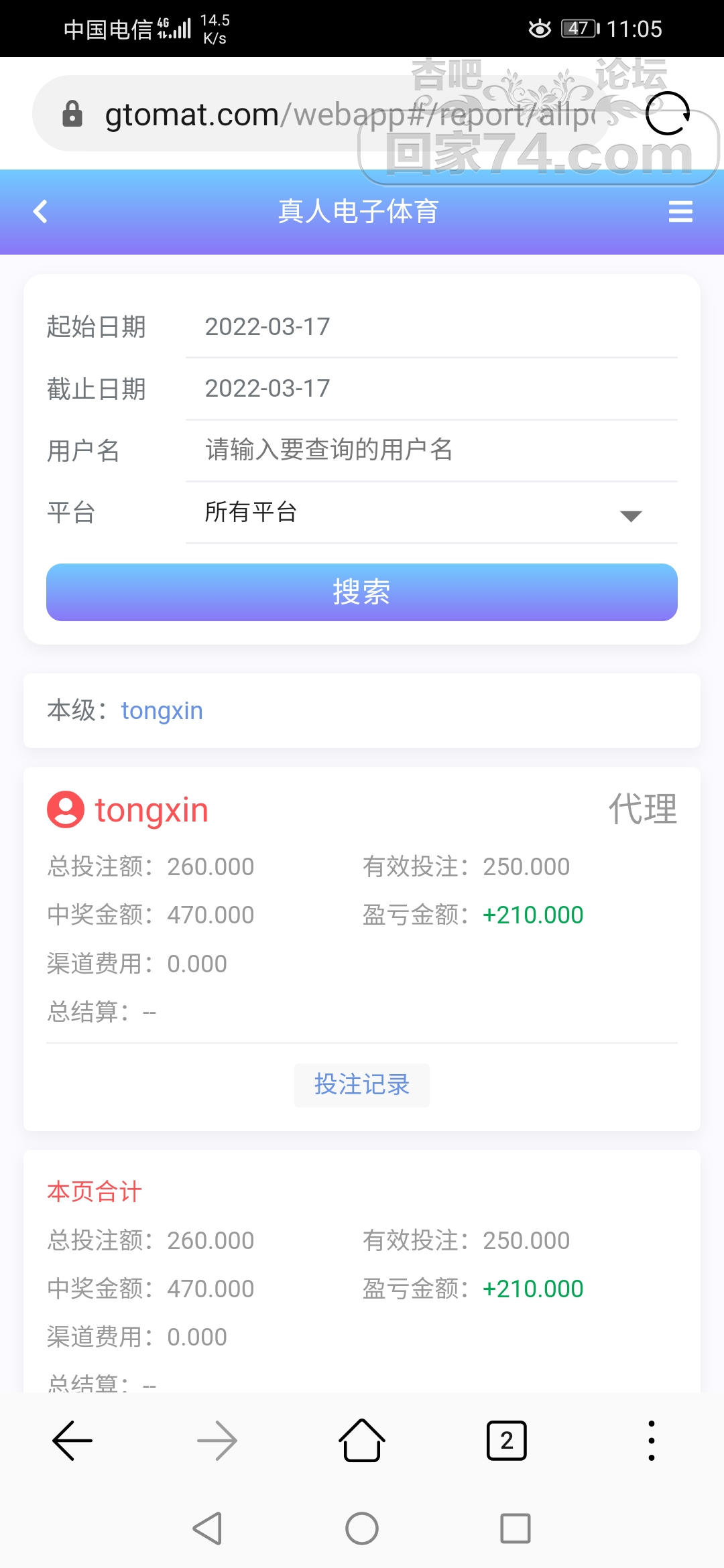Reload the page with the refresh icon
Screen dimensions: 724x1568
tap(667, 114)
